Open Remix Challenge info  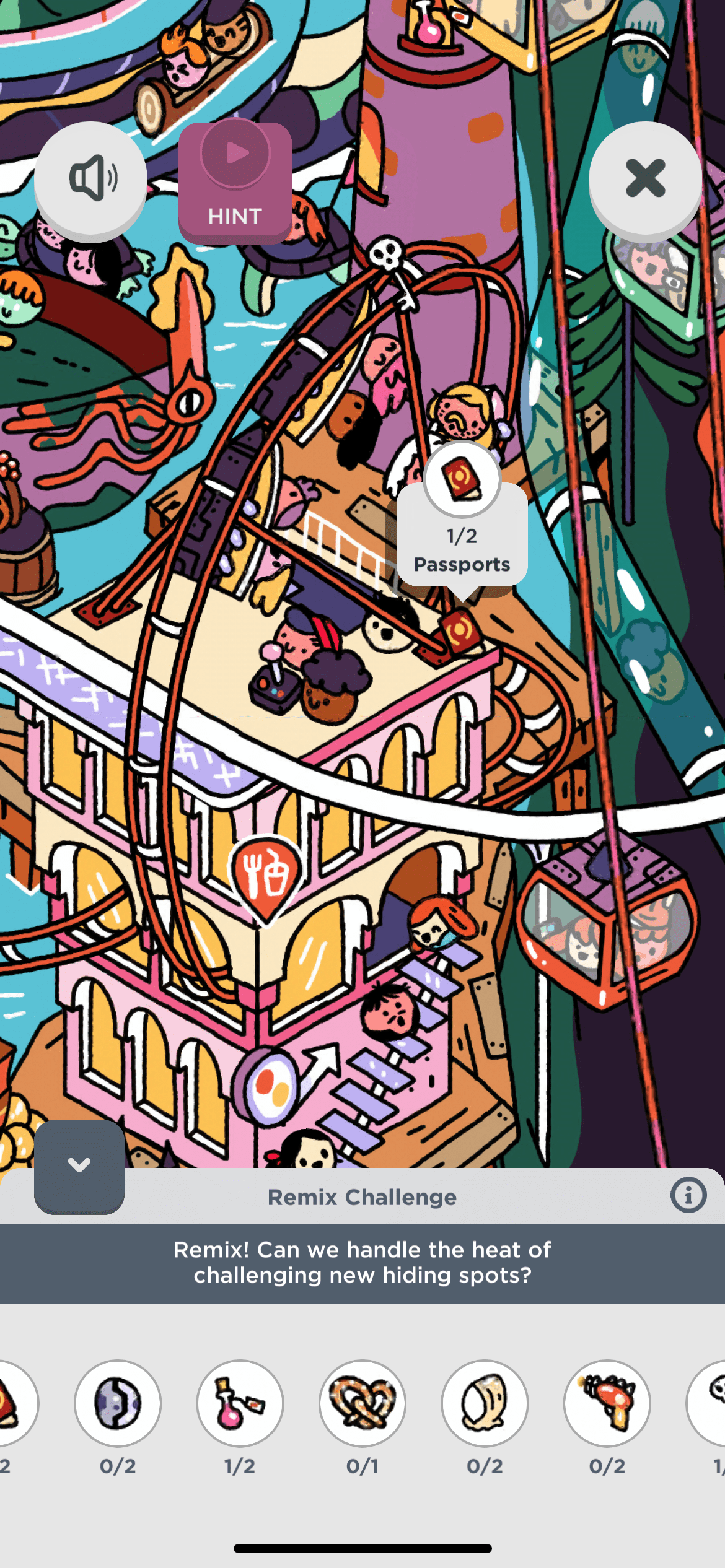tap(688, 1195)
